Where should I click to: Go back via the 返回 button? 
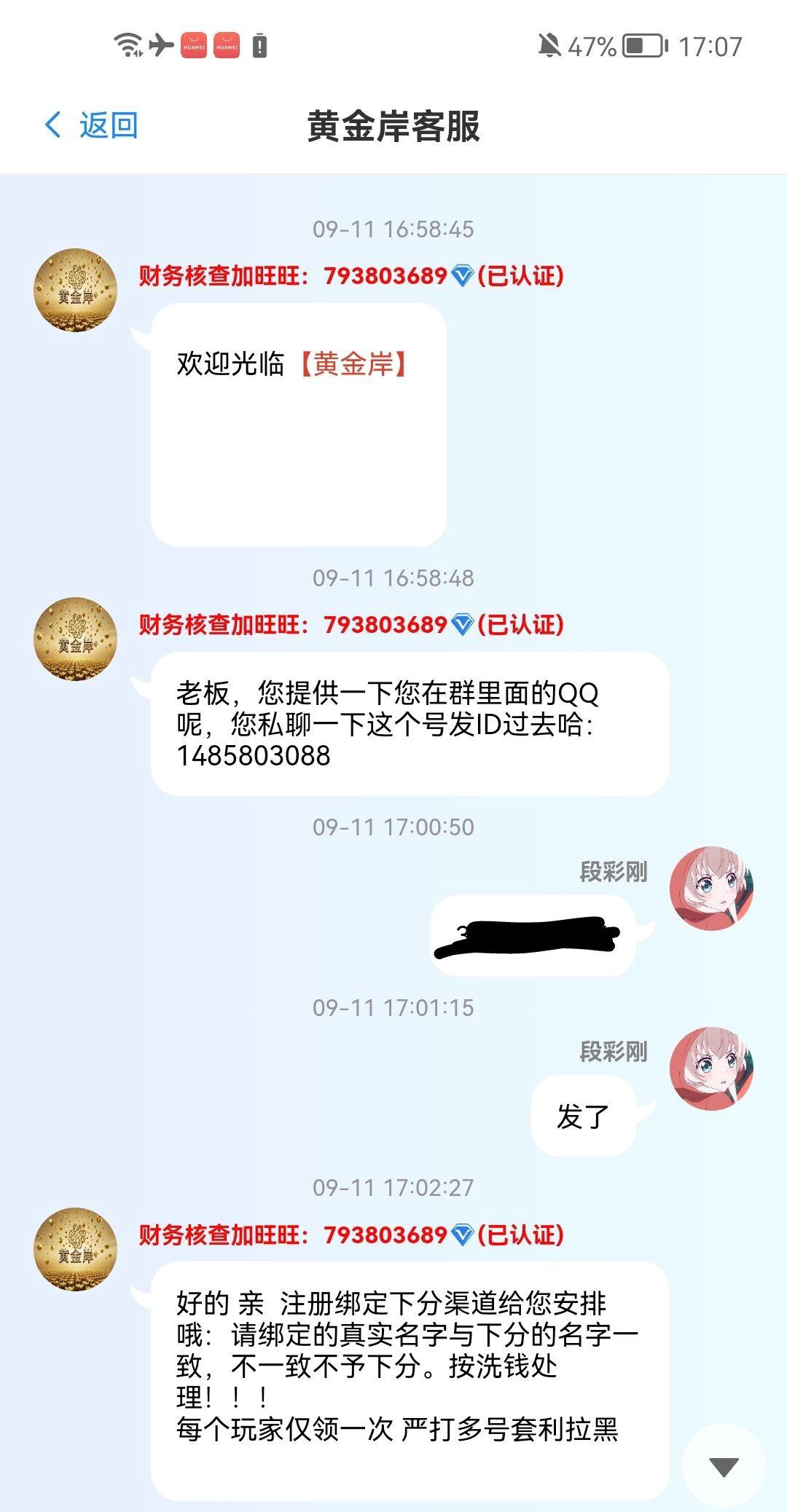(x=92, y=125)
